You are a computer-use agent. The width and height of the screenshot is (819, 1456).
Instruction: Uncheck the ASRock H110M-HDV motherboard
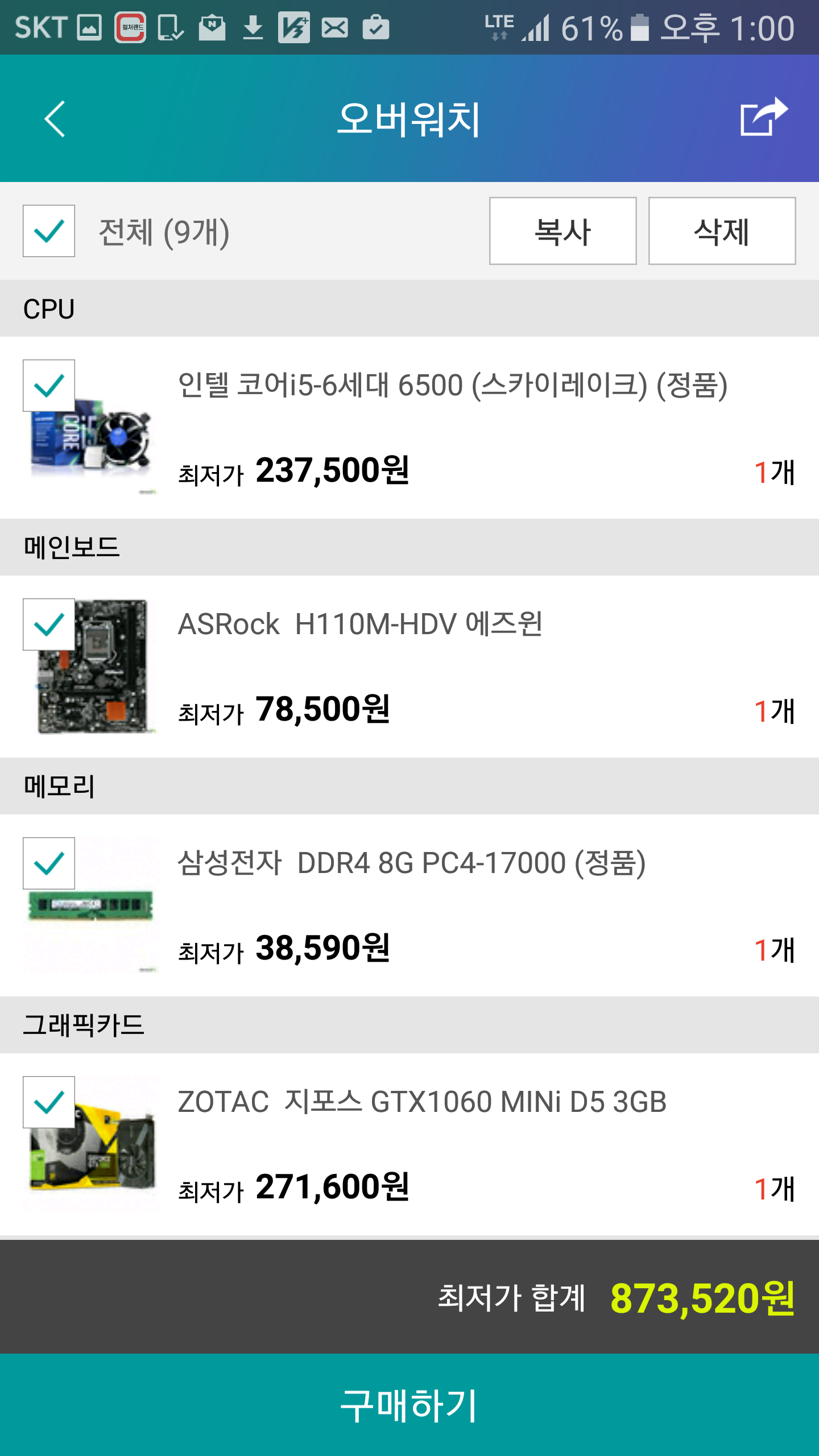pyautogui.click(x=49, y=624)
